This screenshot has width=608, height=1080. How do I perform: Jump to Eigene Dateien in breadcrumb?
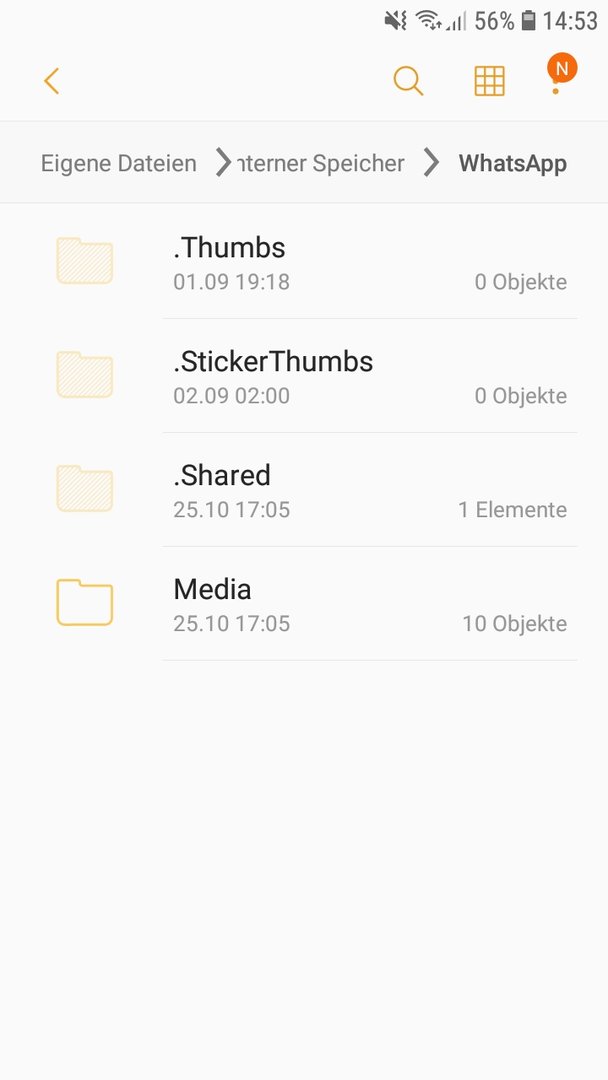point(118,163)
